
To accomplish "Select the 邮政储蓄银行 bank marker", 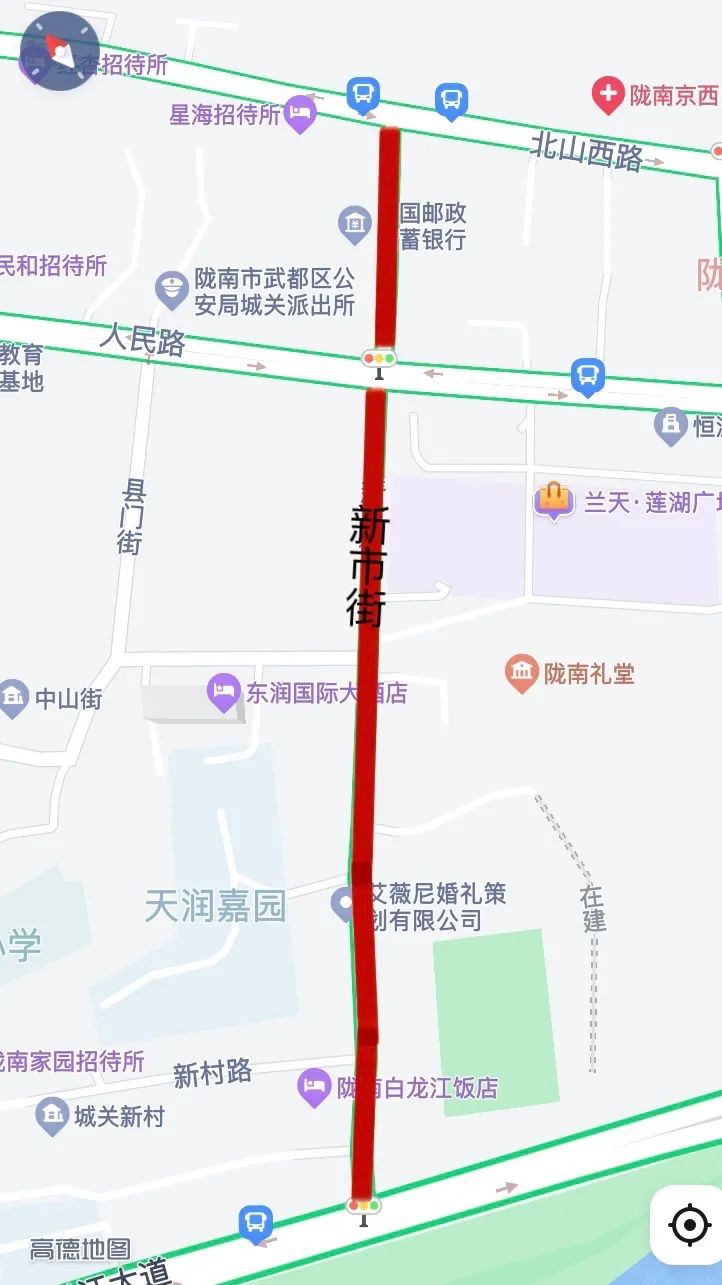I will click(x=355, y=225).
